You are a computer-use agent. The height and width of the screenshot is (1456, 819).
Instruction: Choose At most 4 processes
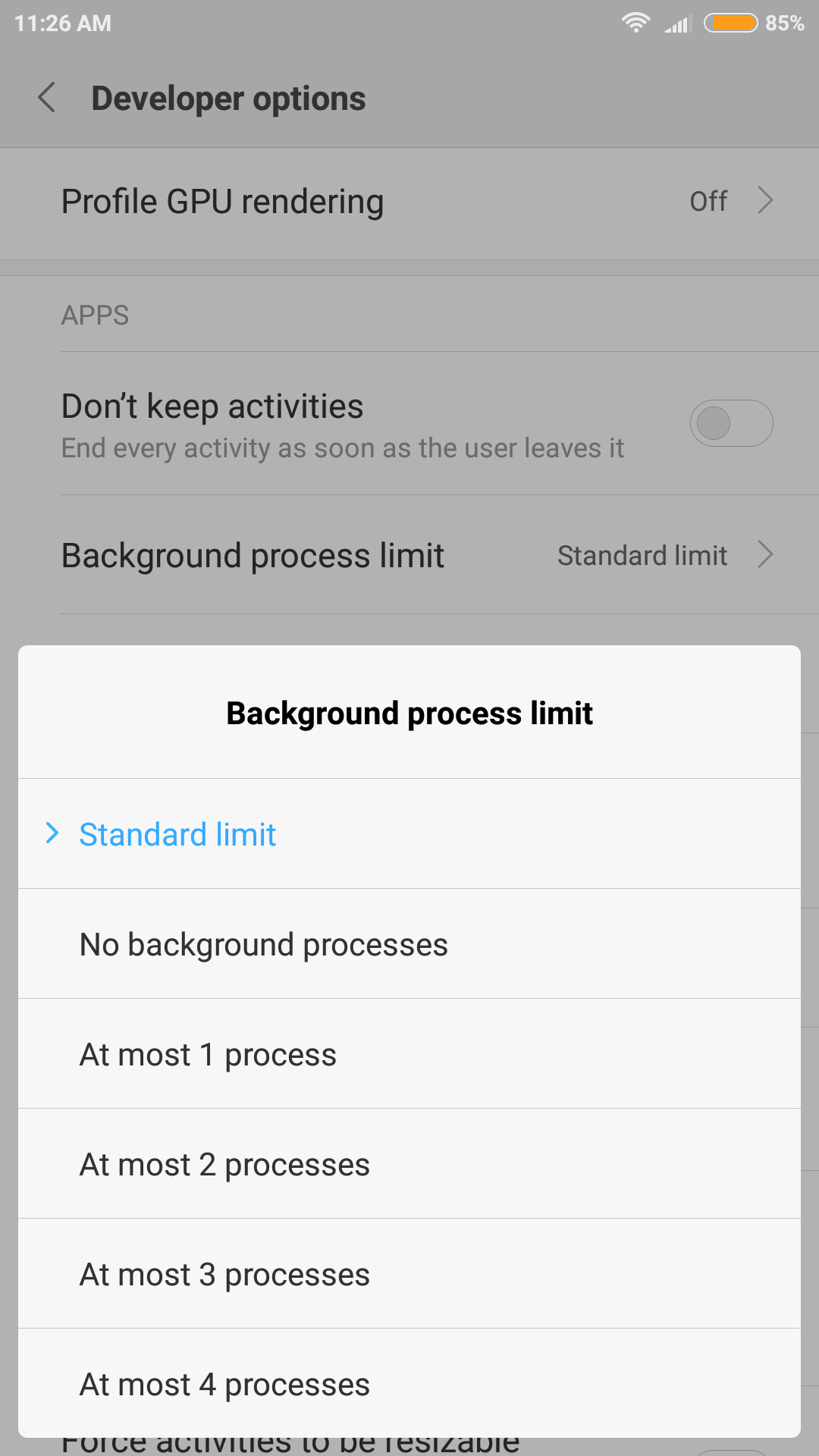224,1384
